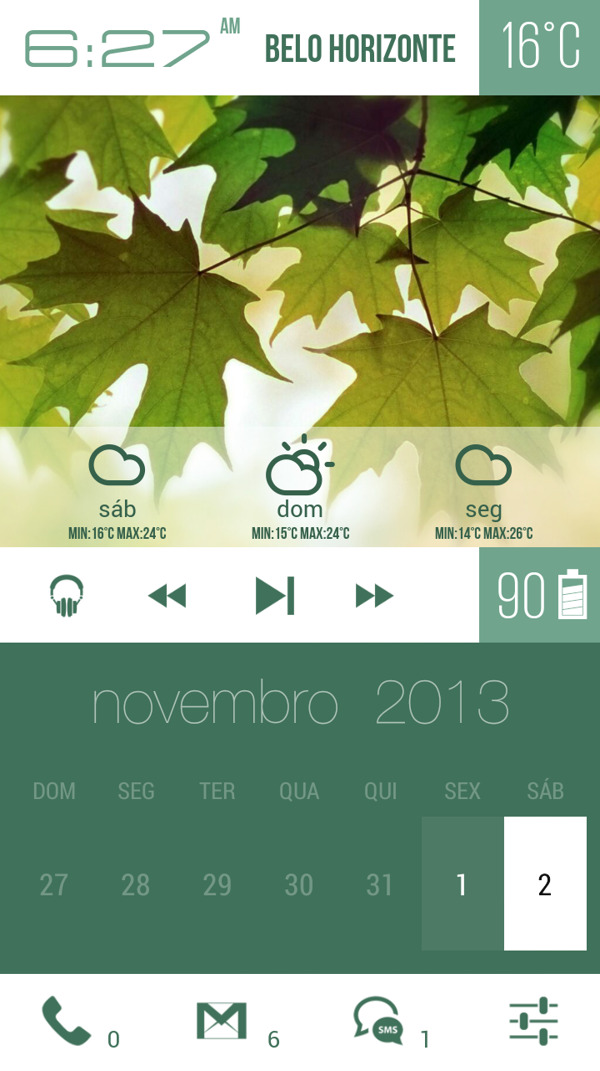
Task: Open the 16°C weather widget
Action: pos(540,47)
